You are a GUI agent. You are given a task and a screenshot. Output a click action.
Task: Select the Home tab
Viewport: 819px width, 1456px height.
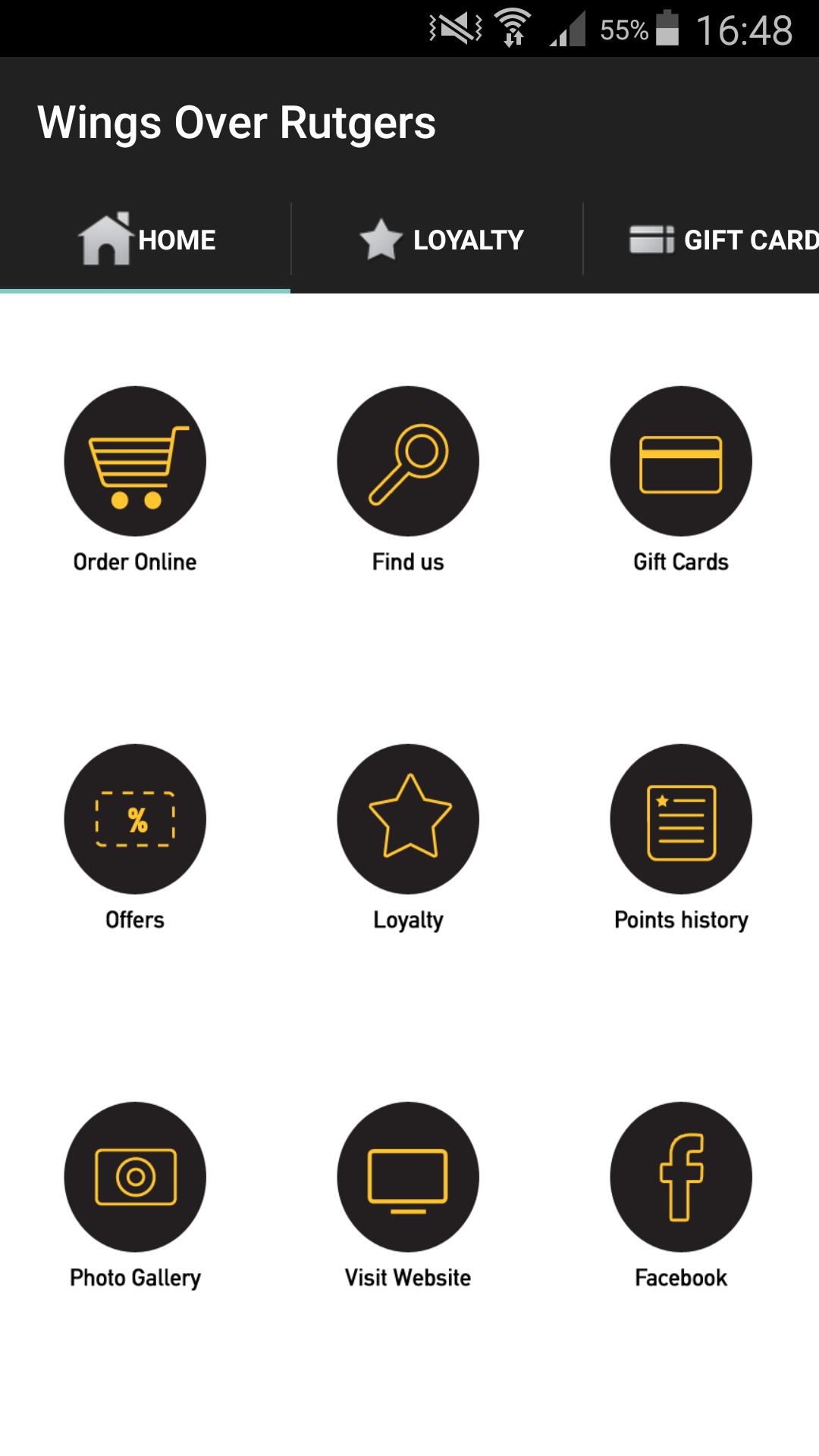pos(146,240)
